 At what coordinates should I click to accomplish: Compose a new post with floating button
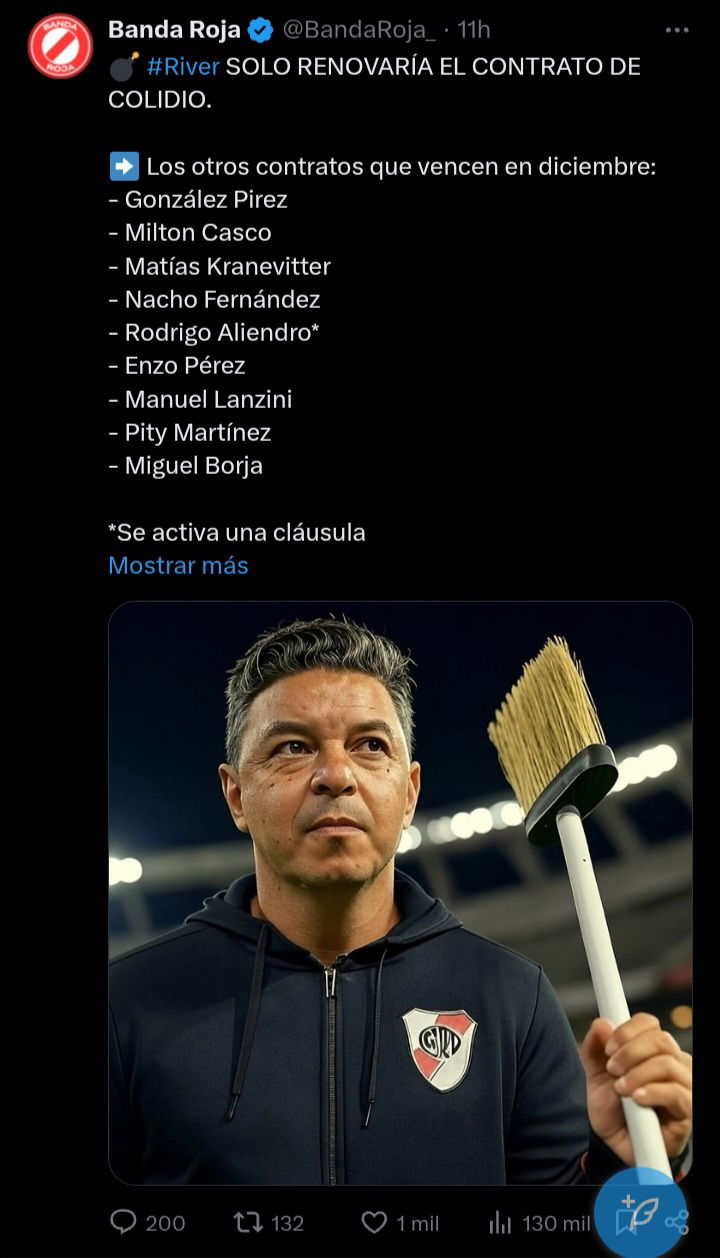coord(640,1213)
